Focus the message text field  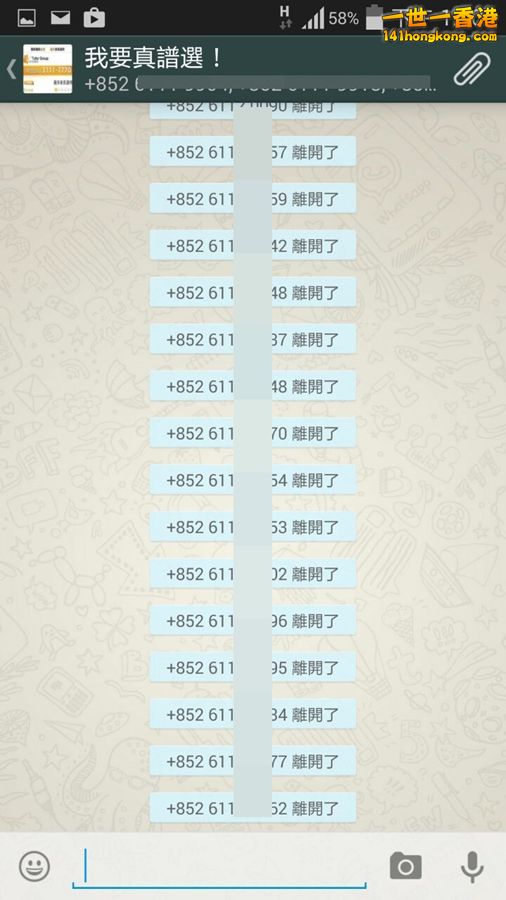click(x=219, y=866)
